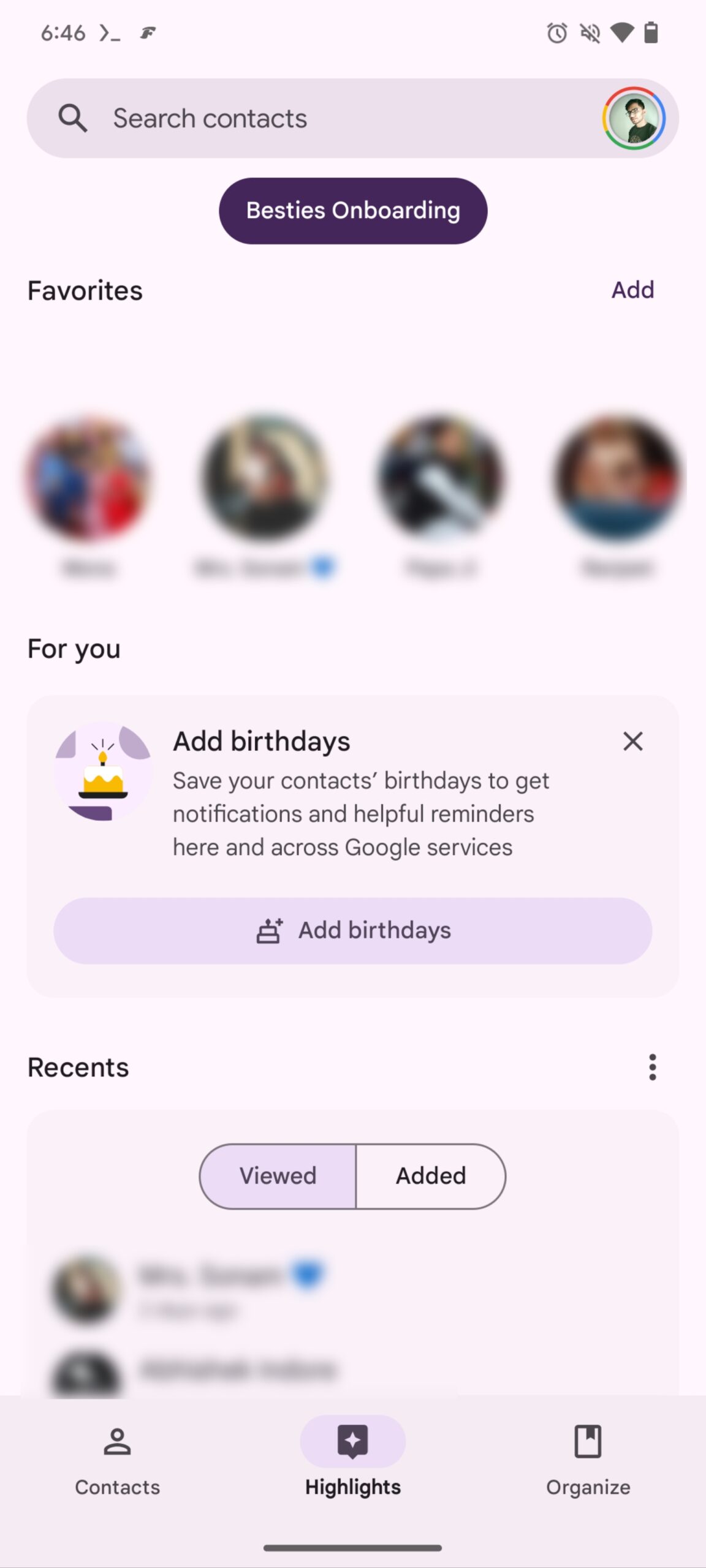Tap the Add birthdays button

353,930
